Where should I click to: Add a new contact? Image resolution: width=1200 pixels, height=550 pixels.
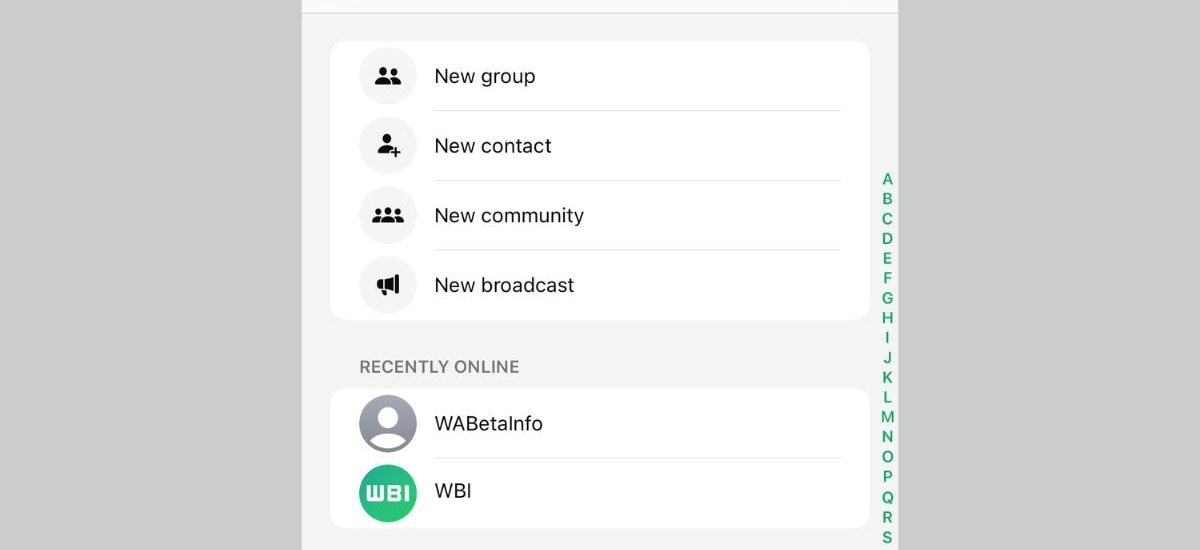(493, 146)
